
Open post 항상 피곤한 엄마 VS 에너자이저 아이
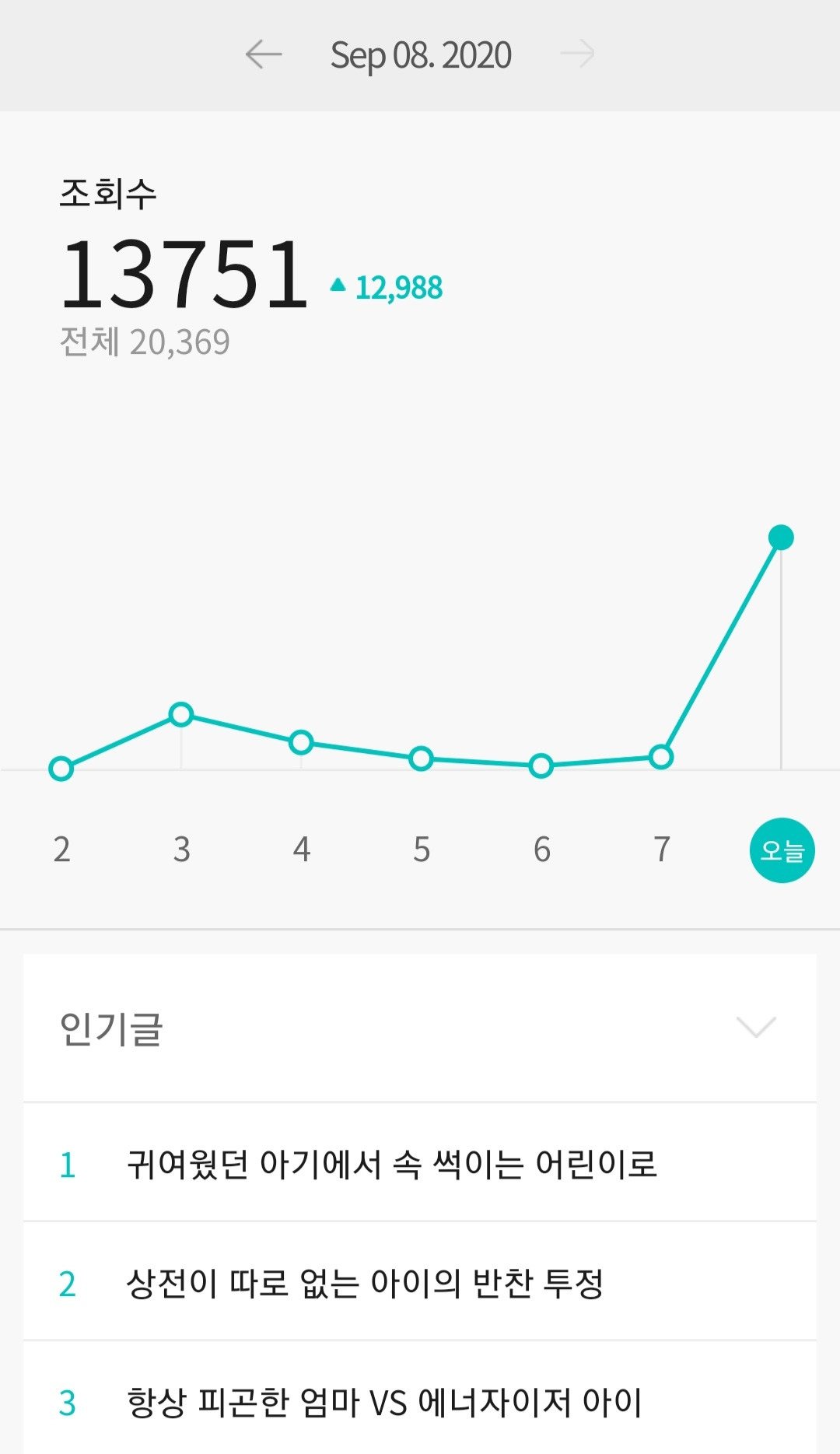coord(384,1403)
